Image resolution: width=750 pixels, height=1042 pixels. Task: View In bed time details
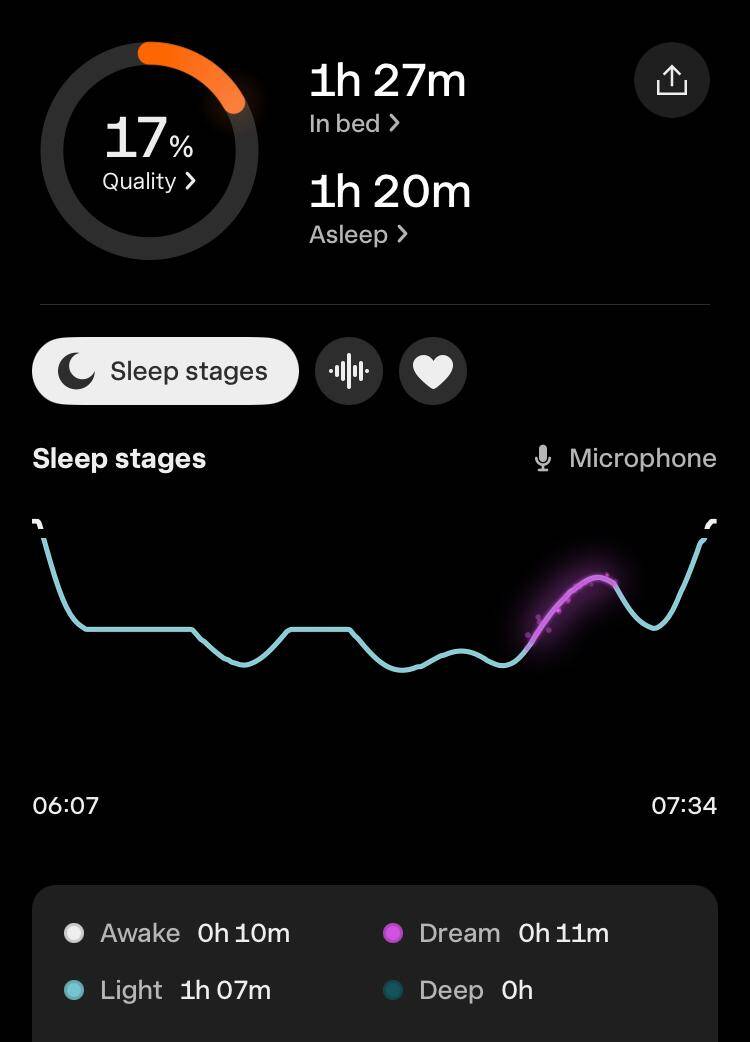(354, 123)
